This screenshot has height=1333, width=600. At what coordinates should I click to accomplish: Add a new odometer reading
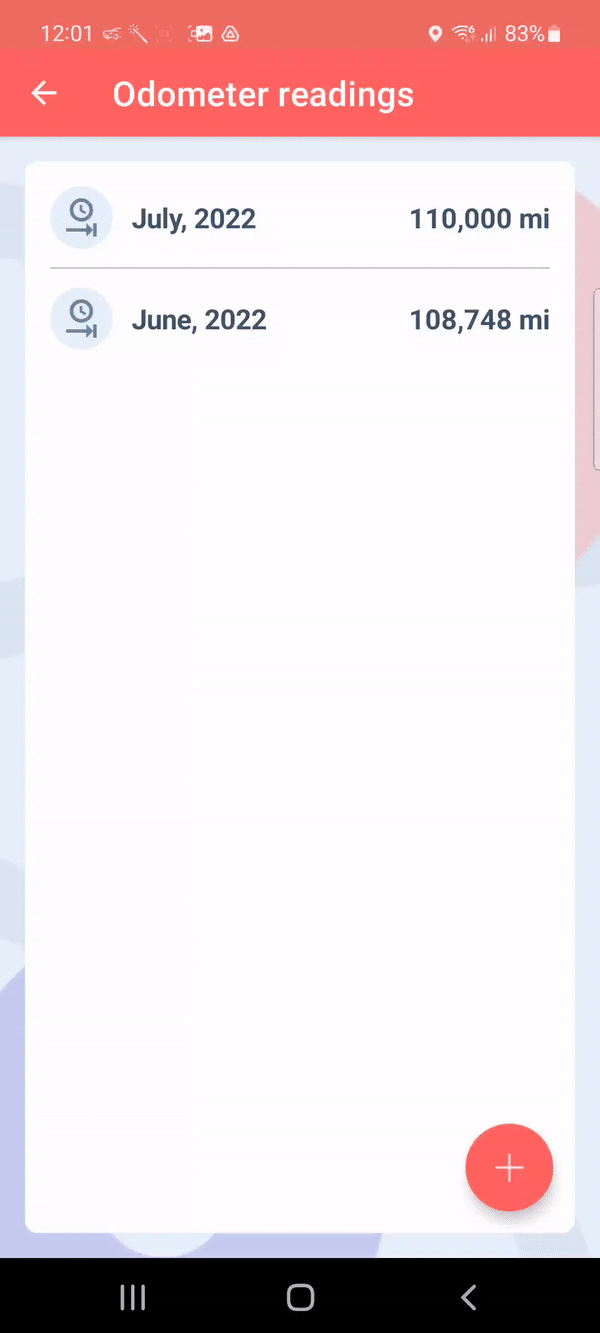point(509,1167)
